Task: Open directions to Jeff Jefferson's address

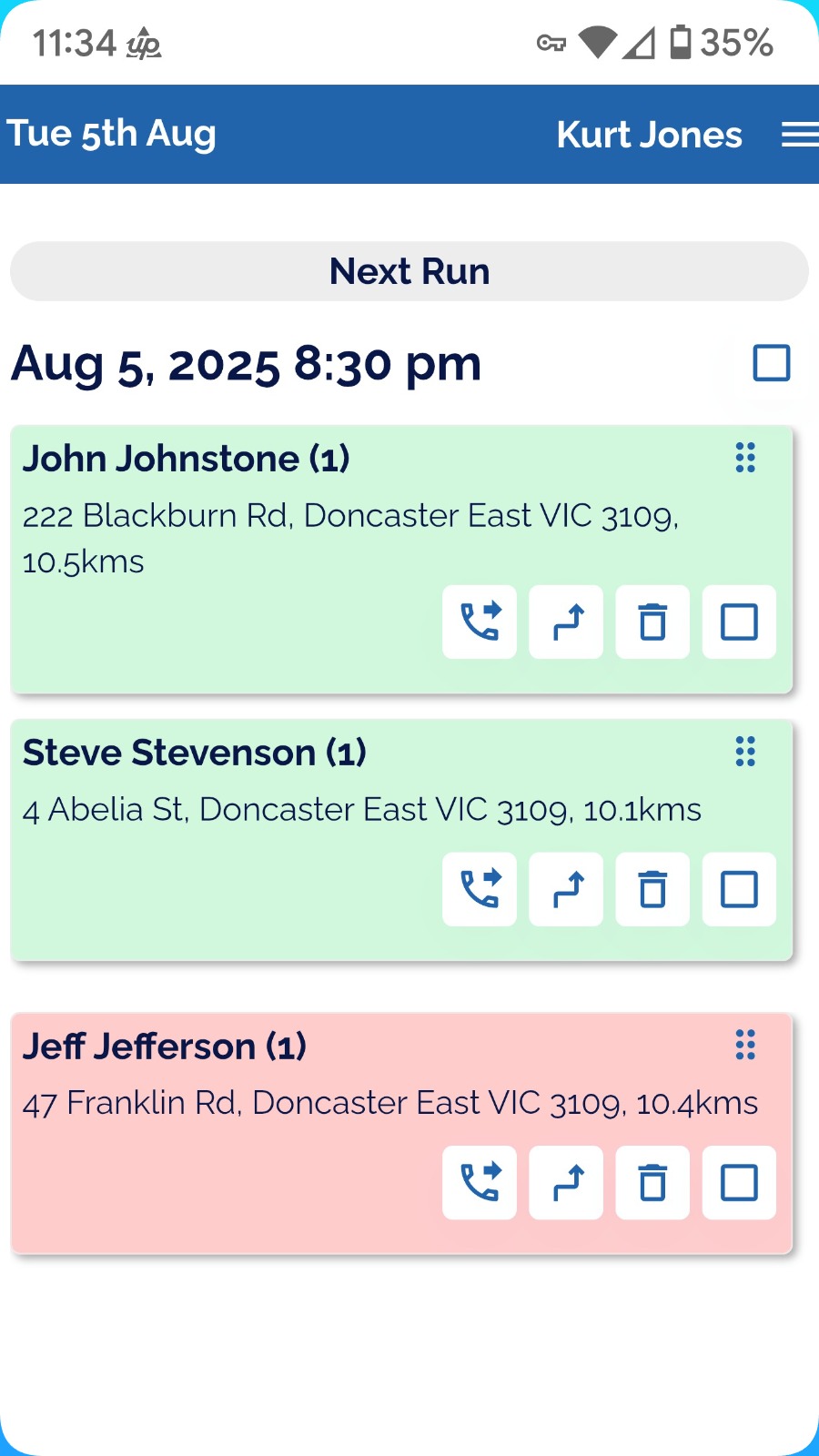Action: [x=566, y=1183]
